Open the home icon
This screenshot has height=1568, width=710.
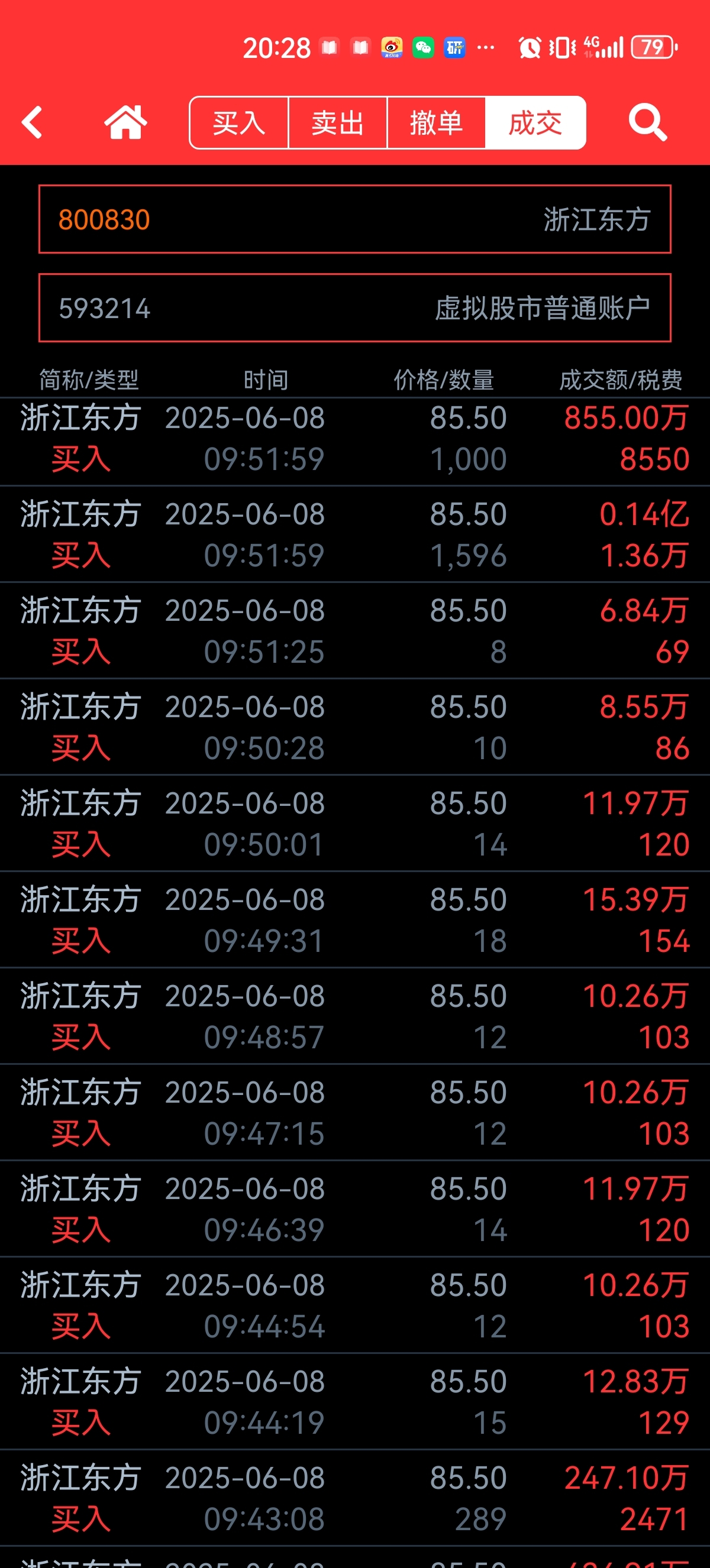[125, 122]
